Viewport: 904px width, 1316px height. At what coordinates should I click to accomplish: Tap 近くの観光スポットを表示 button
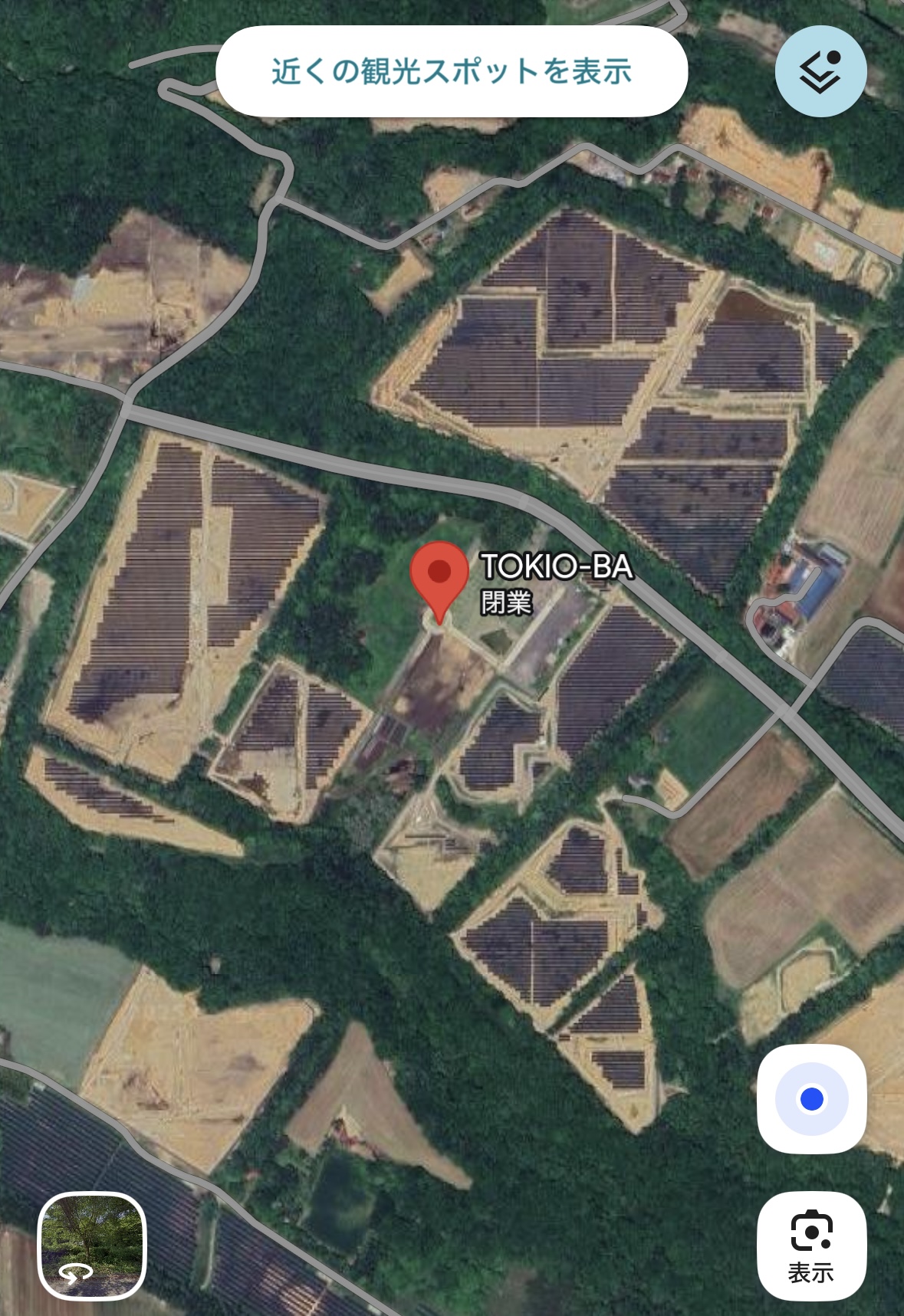[x=451, y=71]
